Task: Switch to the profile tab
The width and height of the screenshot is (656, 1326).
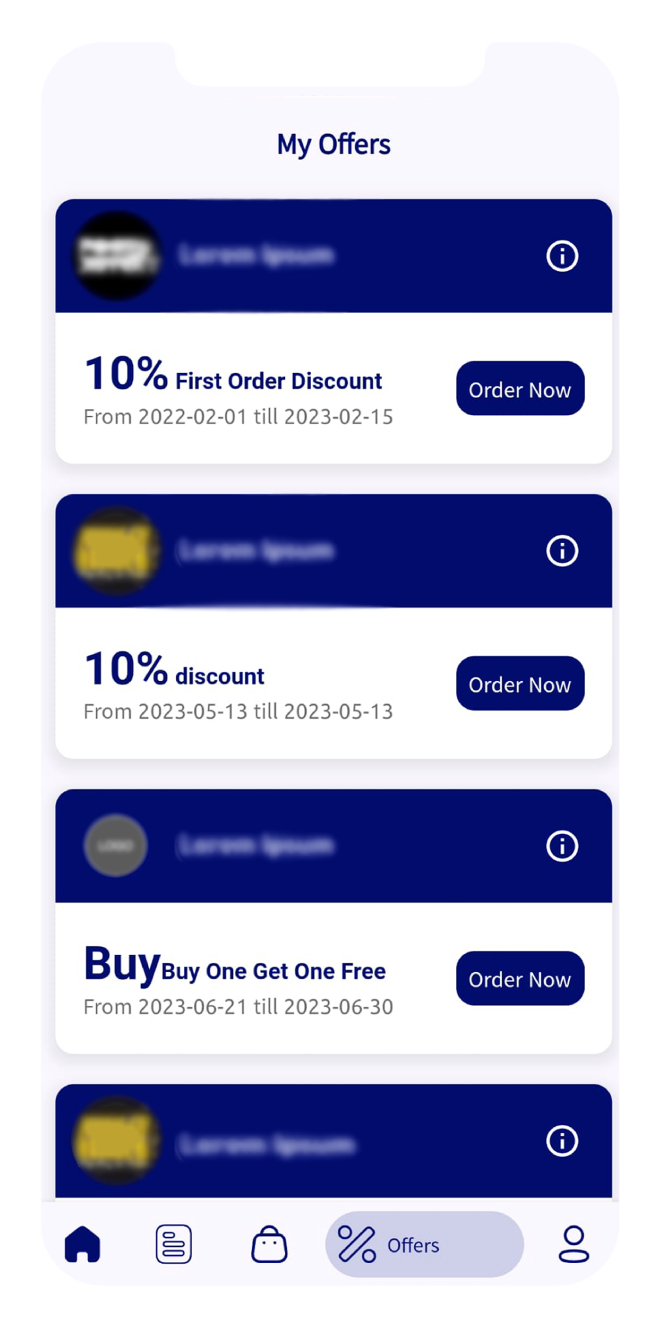Action: click(x=573, y=1245)
